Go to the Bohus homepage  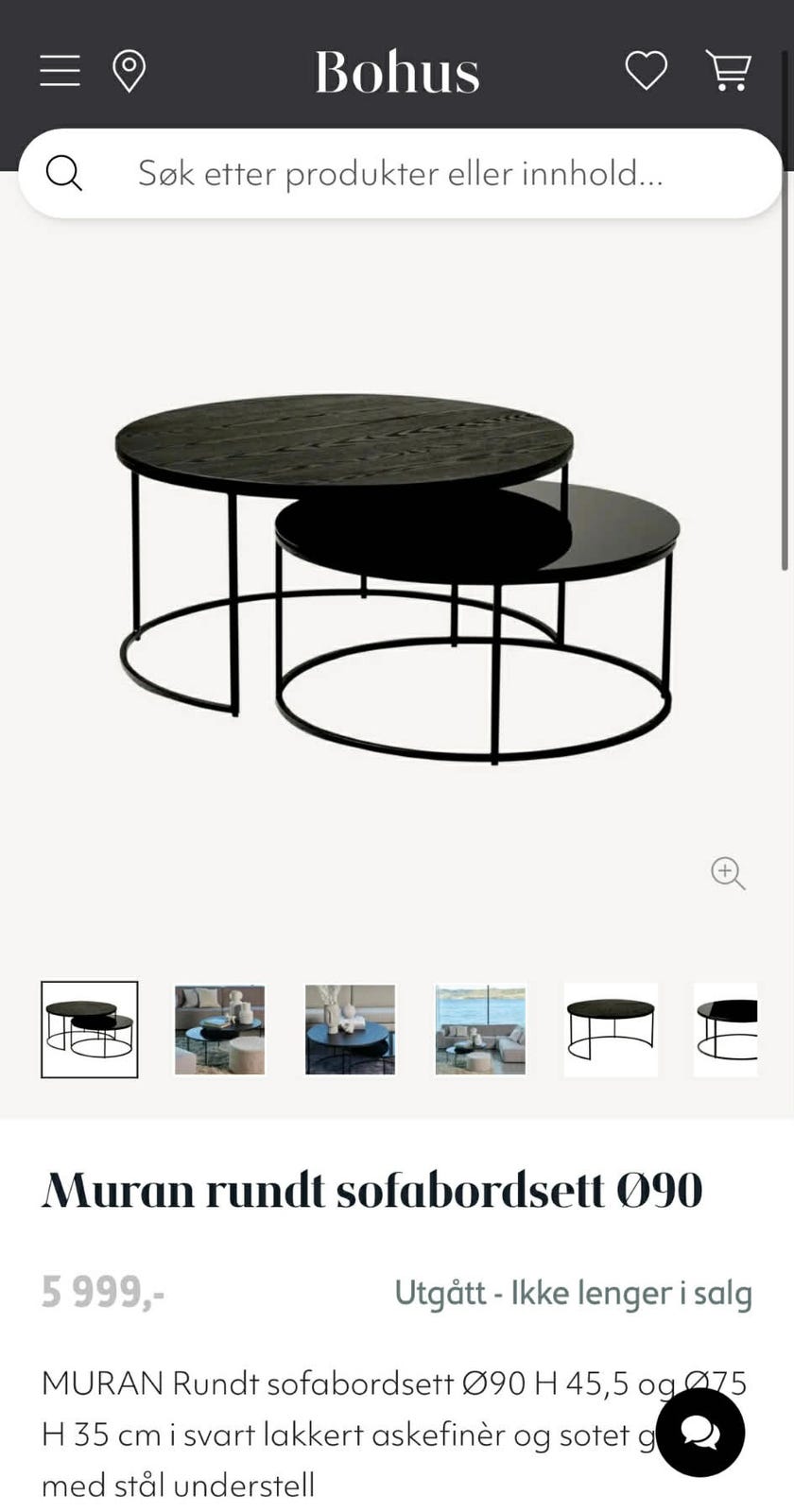(397, 72)
